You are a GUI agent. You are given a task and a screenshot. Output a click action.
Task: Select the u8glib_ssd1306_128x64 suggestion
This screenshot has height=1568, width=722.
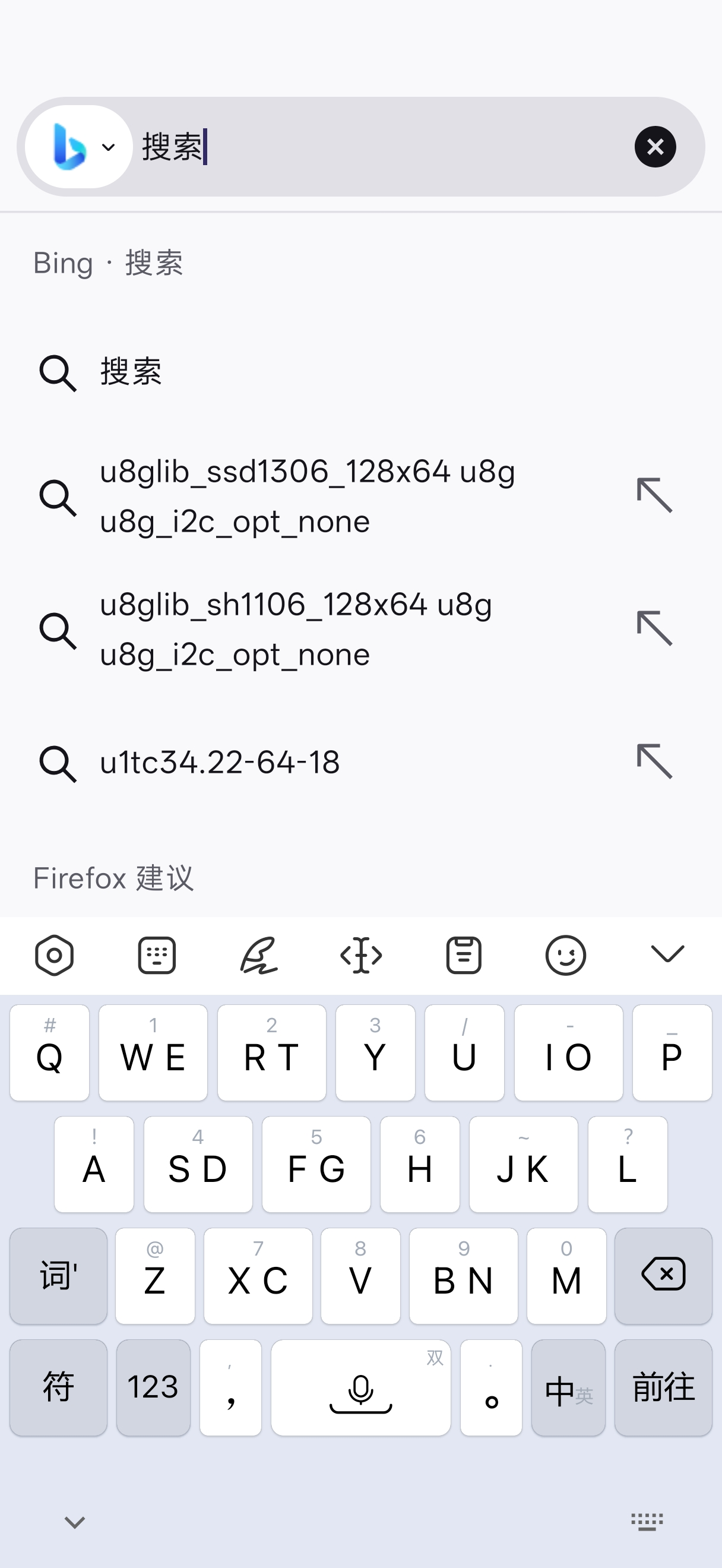[x=307, y=496]
